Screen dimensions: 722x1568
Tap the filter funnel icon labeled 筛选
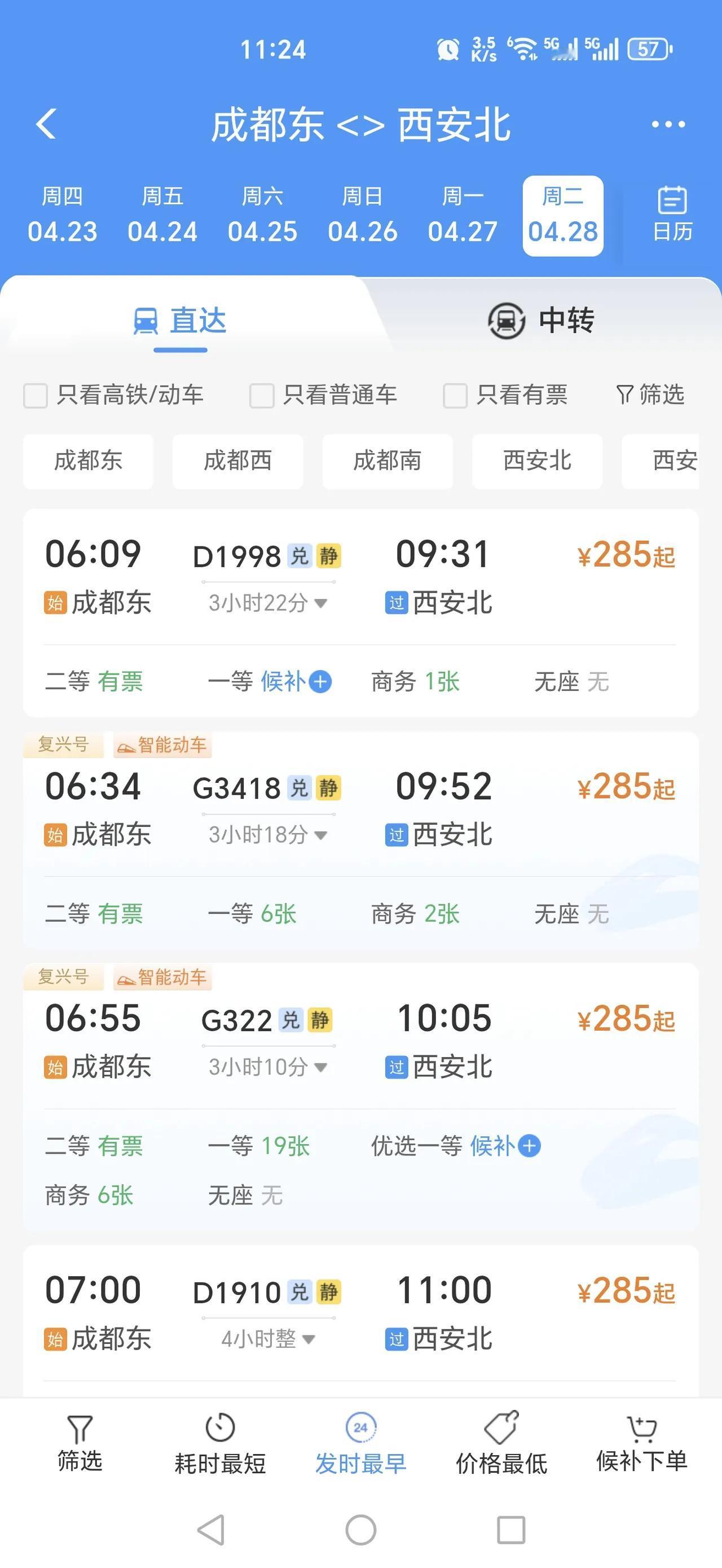pyautogui.click(x=650, y=395)
